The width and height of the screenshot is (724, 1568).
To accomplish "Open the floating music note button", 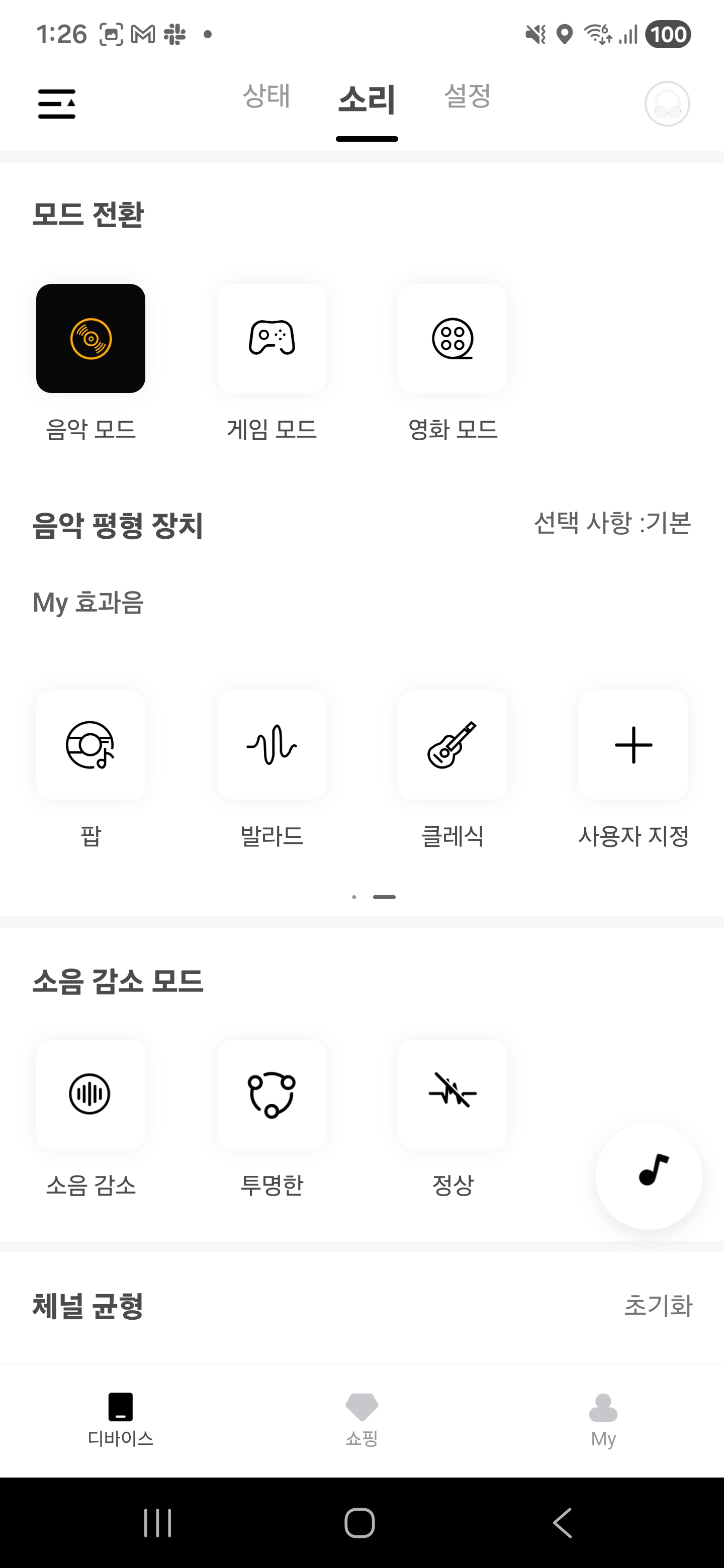I will click(x=649, y=1175).
